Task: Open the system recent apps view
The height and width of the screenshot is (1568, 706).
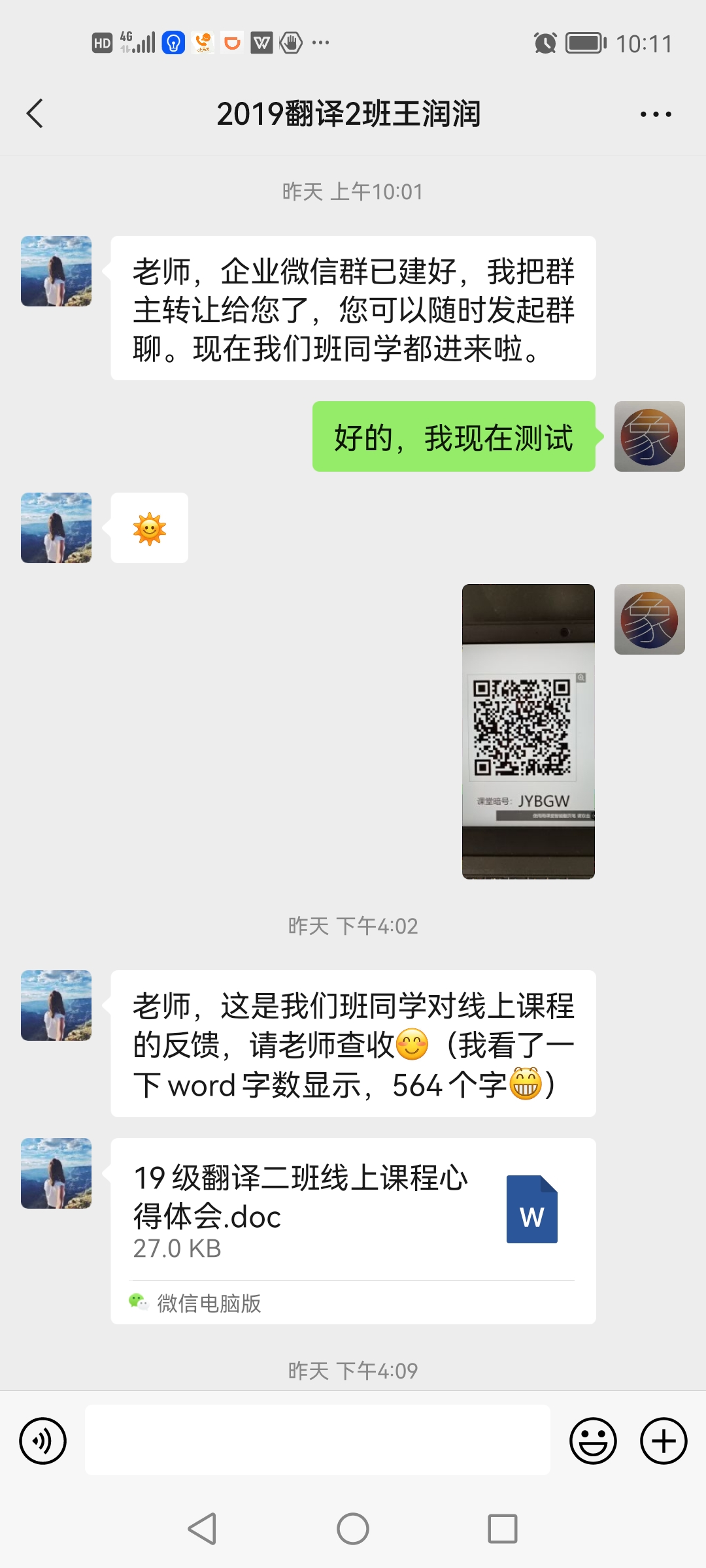Action: coord(502,1529)
